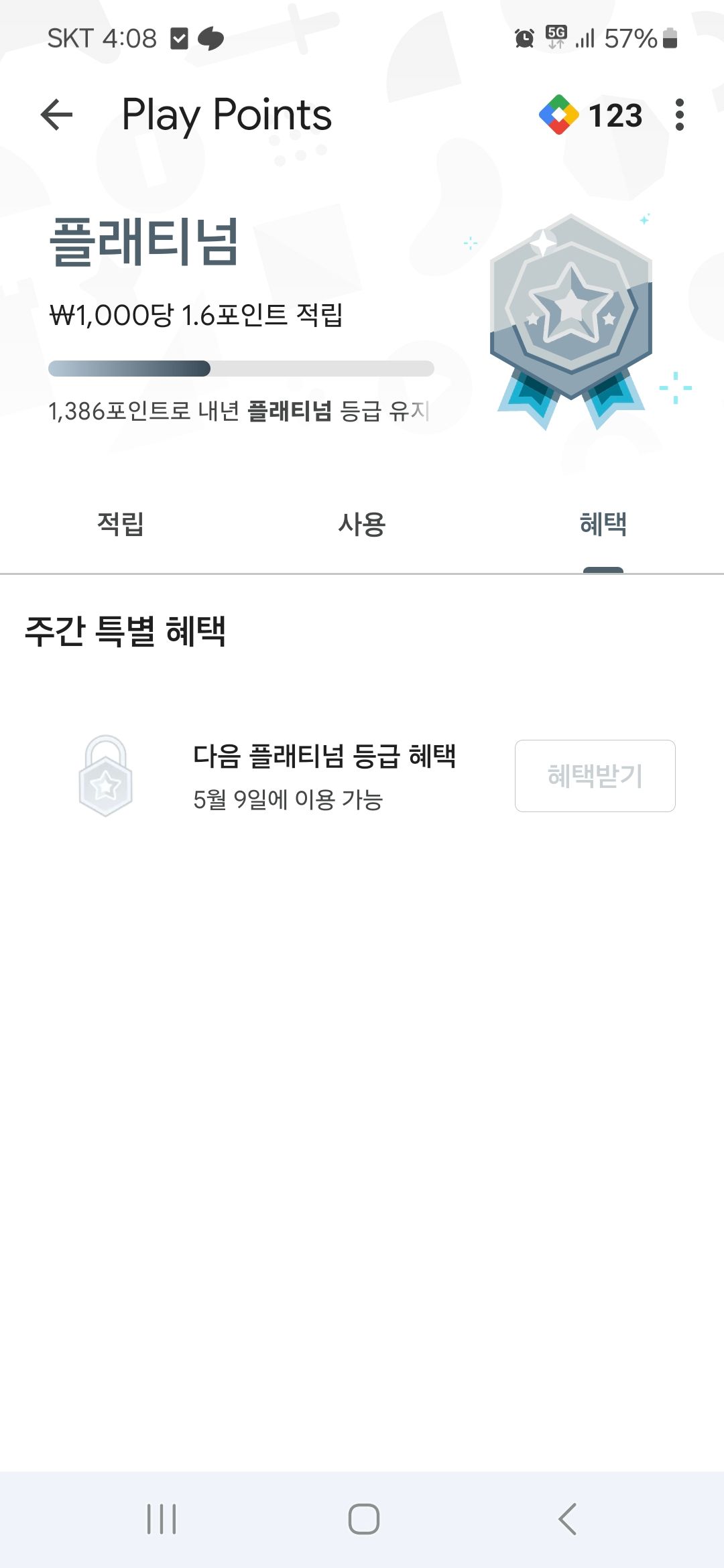Go back using the app bar arrow
724x1568 pixels.
57,115
